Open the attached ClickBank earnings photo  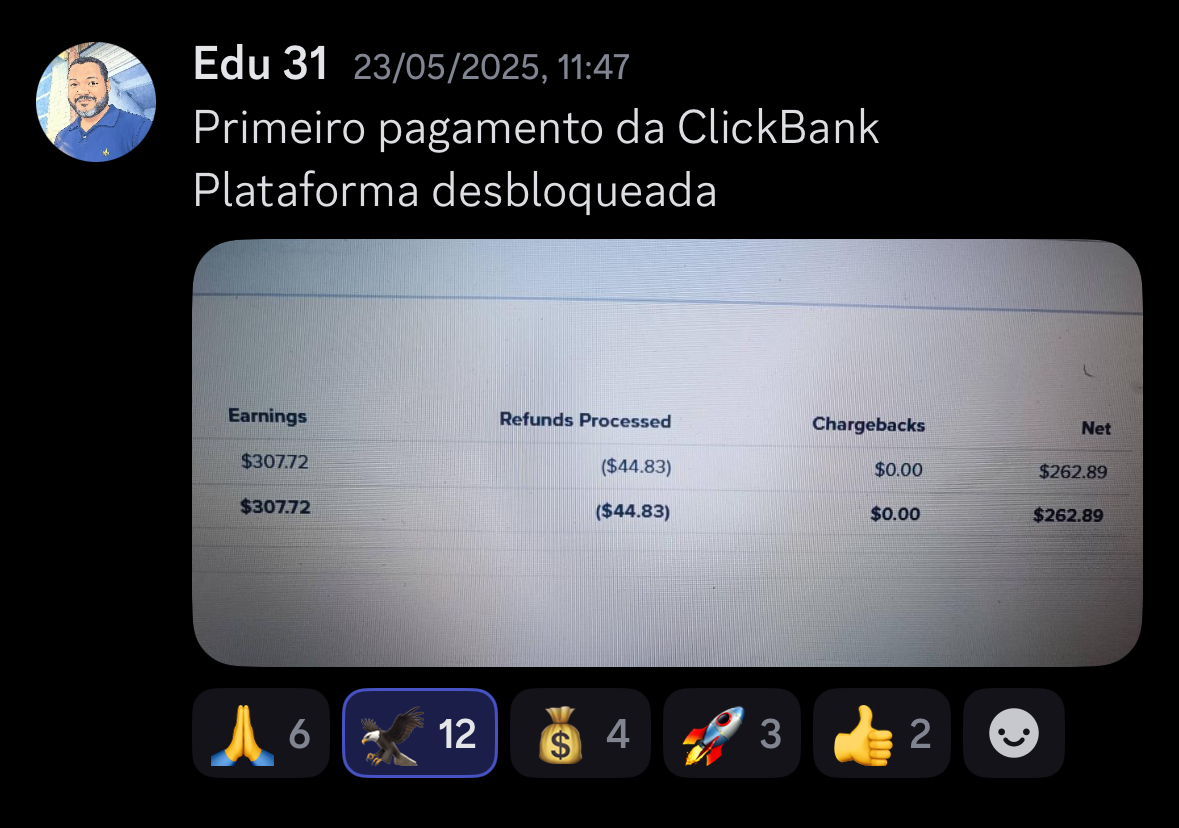[667, 453]
